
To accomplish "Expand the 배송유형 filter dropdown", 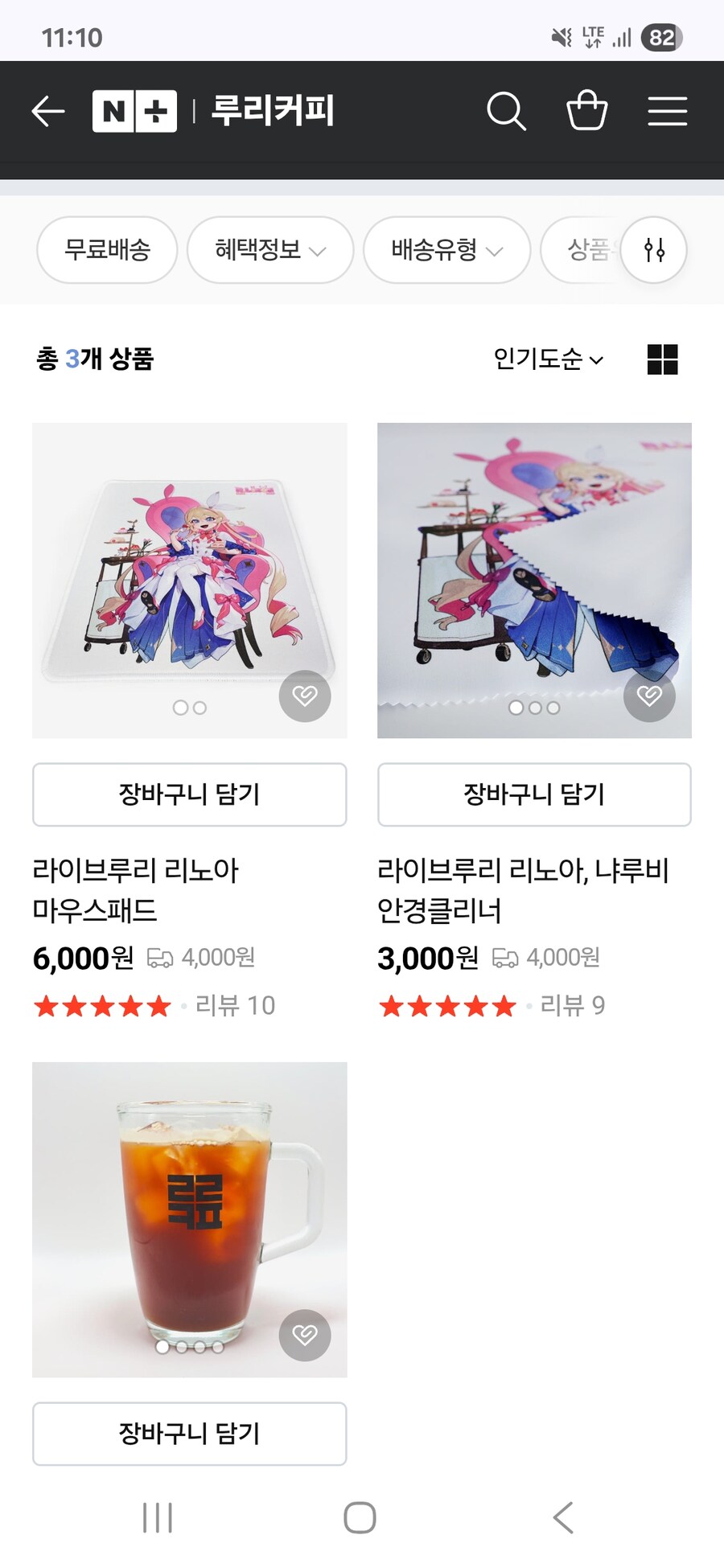I will click(446, 250).
